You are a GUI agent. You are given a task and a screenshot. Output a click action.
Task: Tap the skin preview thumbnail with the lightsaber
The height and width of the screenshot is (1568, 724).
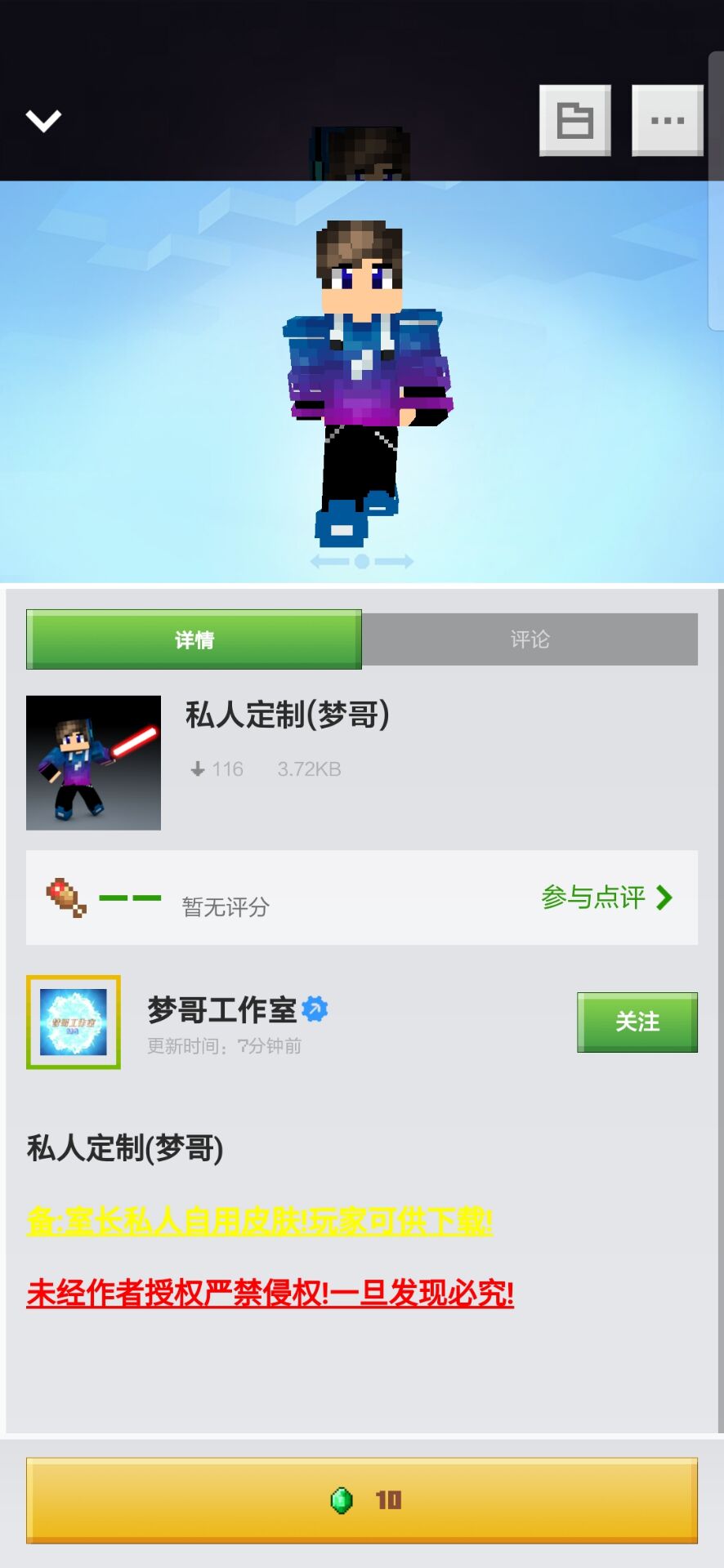(x=93, y=763)
